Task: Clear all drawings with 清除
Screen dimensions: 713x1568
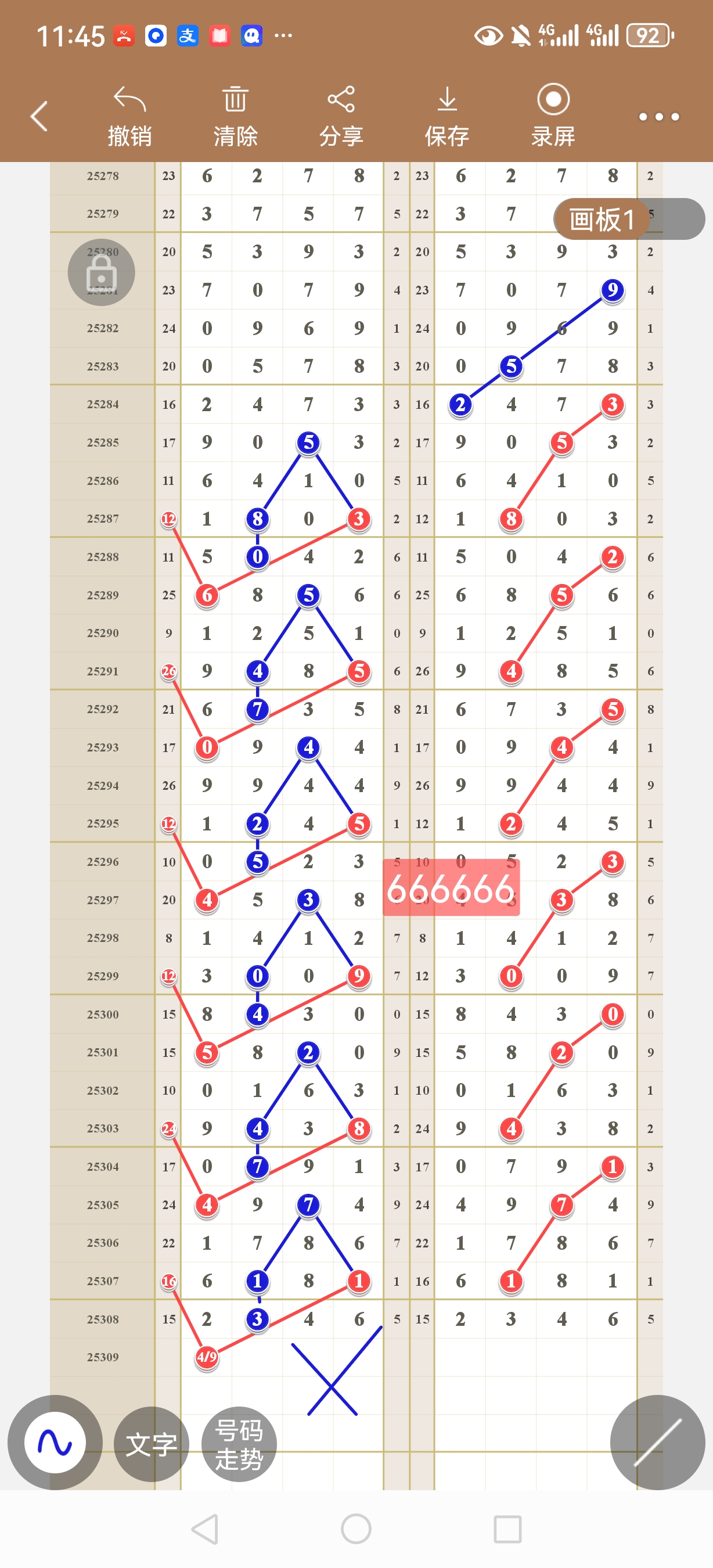Action: (x=235, y=117)
